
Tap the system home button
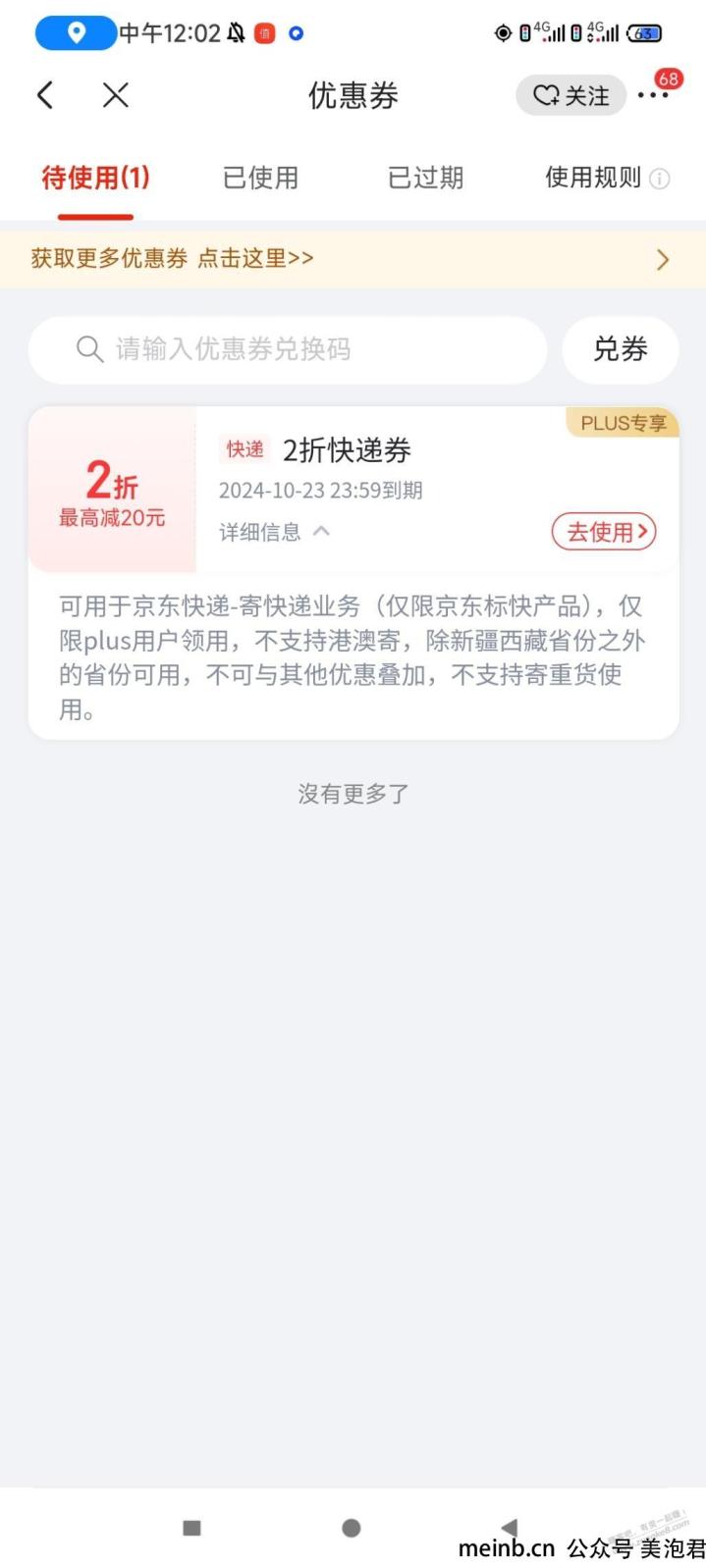pos(352,1528)
